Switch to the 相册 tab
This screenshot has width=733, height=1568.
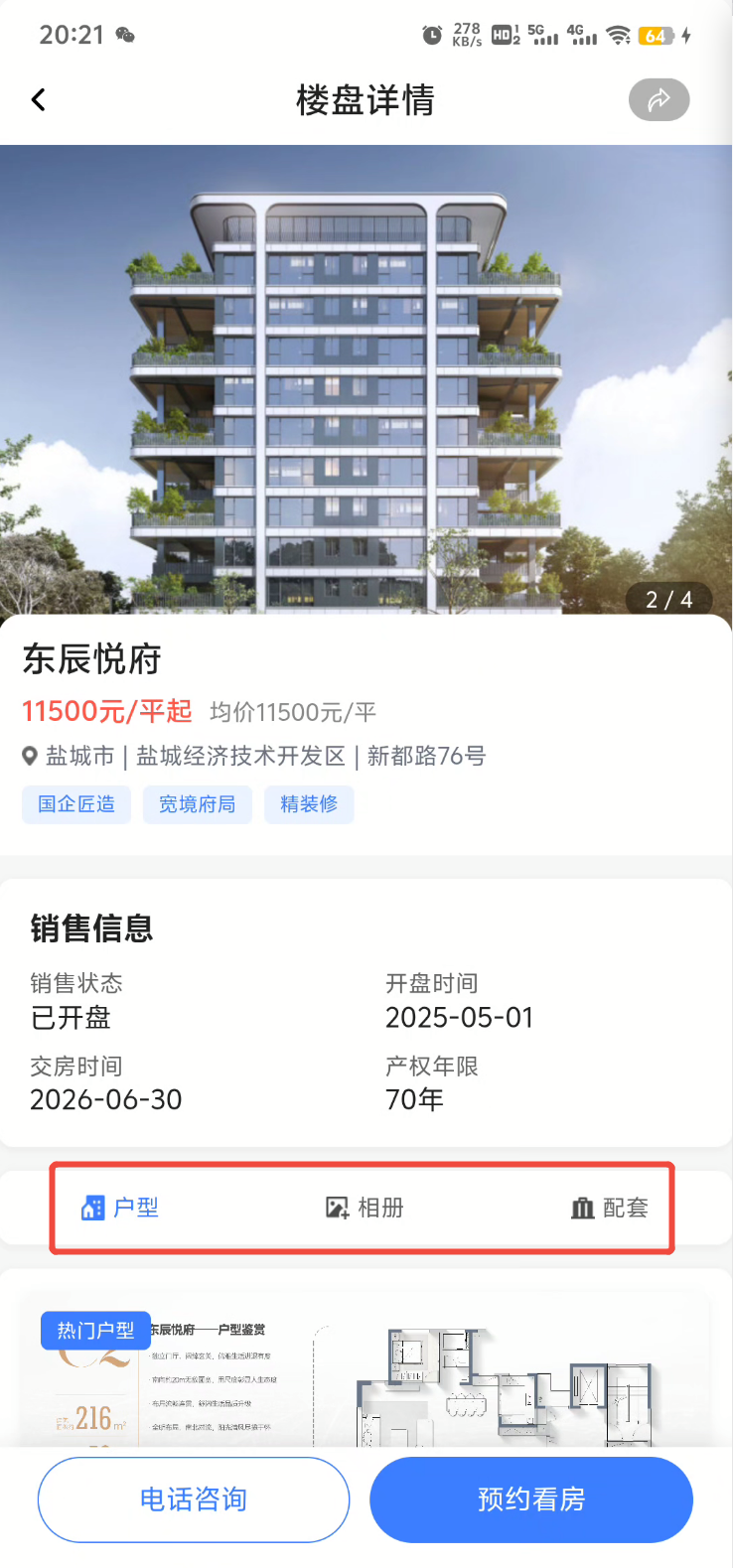point(366,1208)
